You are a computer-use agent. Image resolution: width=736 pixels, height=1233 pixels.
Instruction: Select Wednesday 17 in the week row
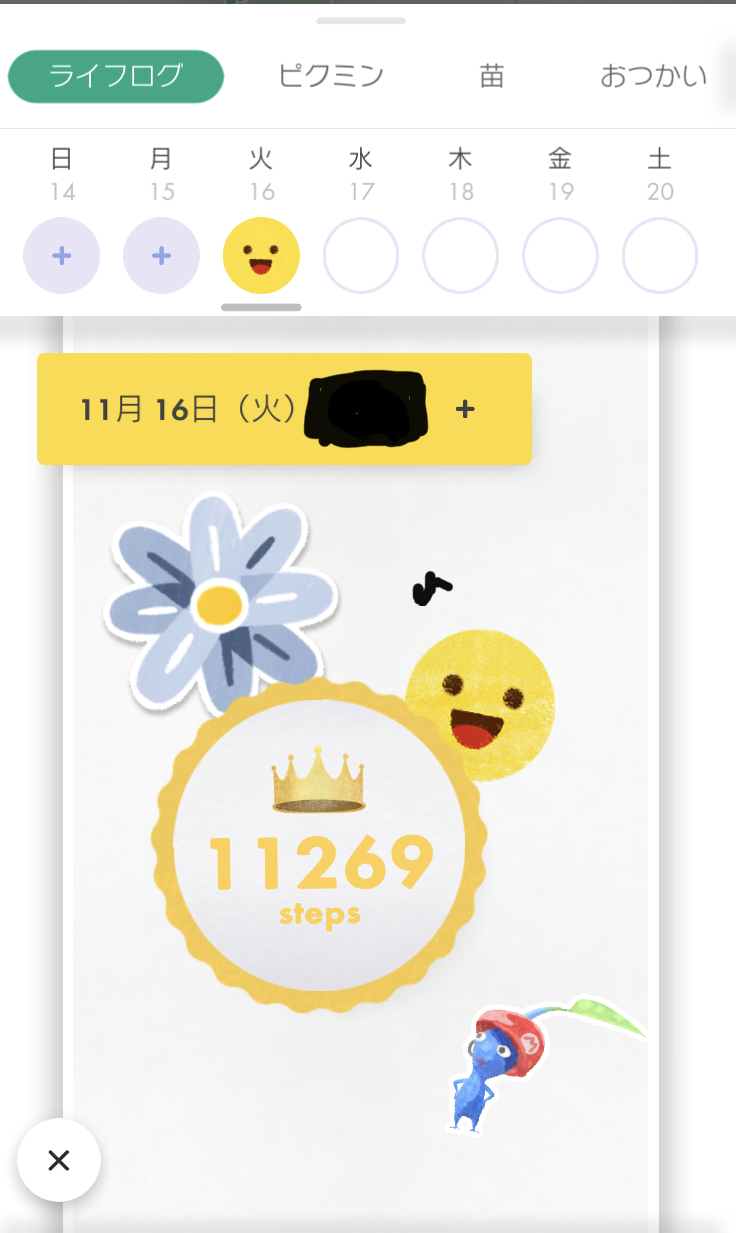361,256
